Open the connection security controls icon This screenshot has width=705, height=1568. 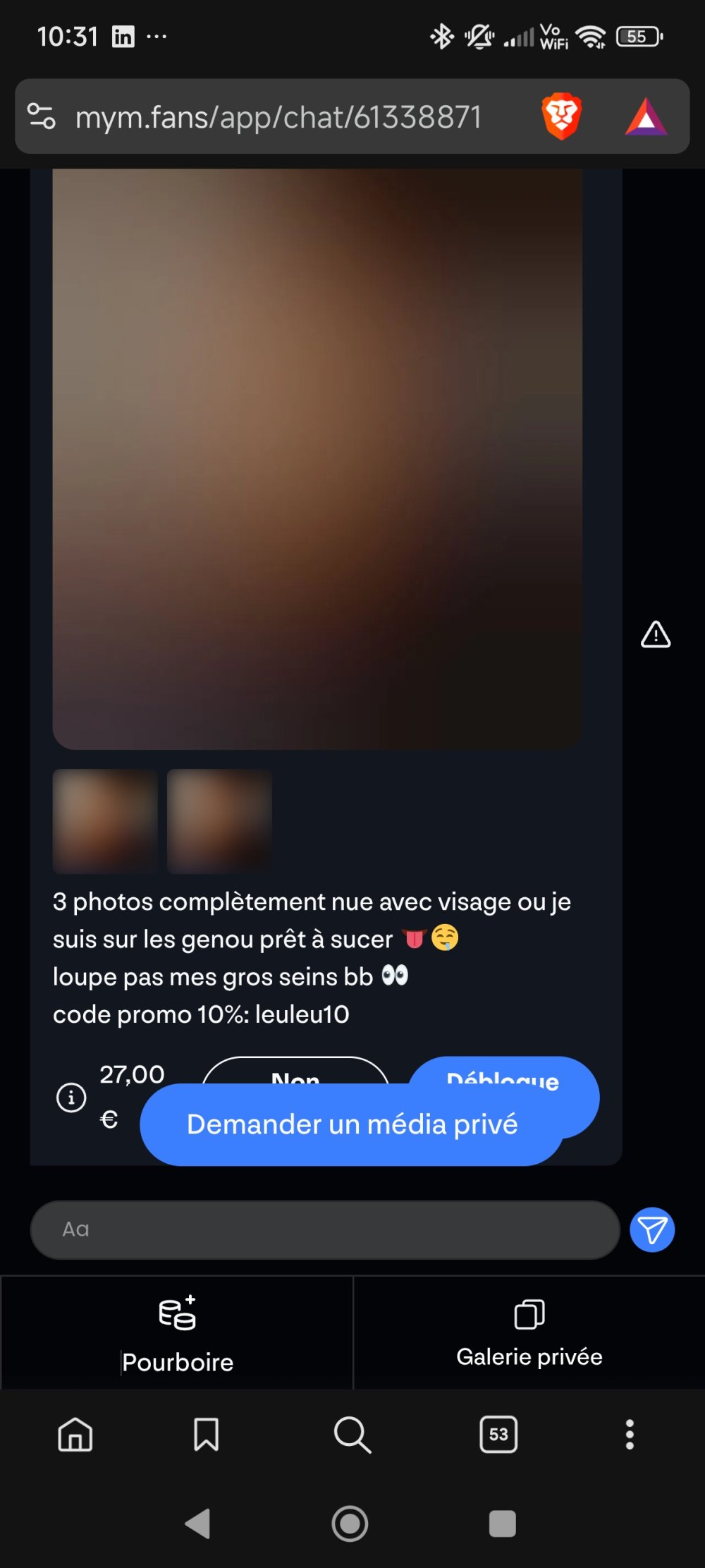[x=44, y=117]
